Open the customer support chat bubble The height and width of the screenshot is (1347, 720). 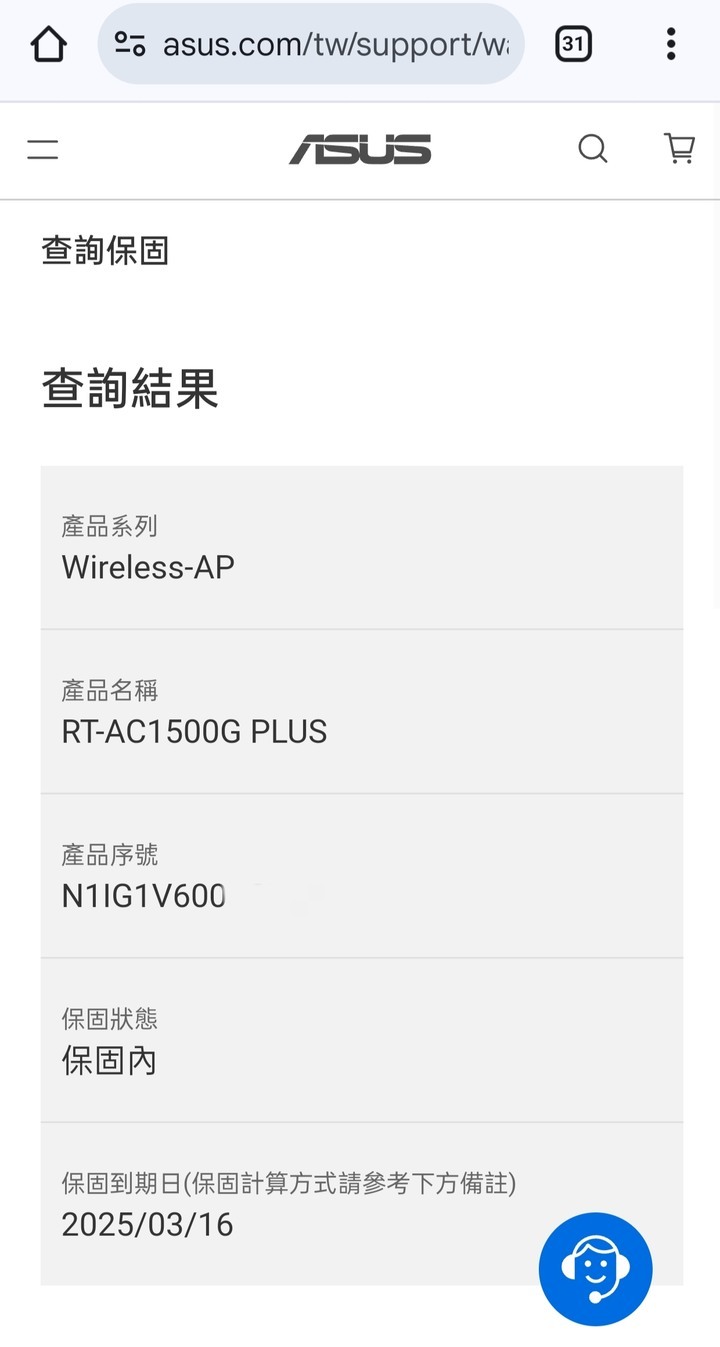(x=596, y=1269)
